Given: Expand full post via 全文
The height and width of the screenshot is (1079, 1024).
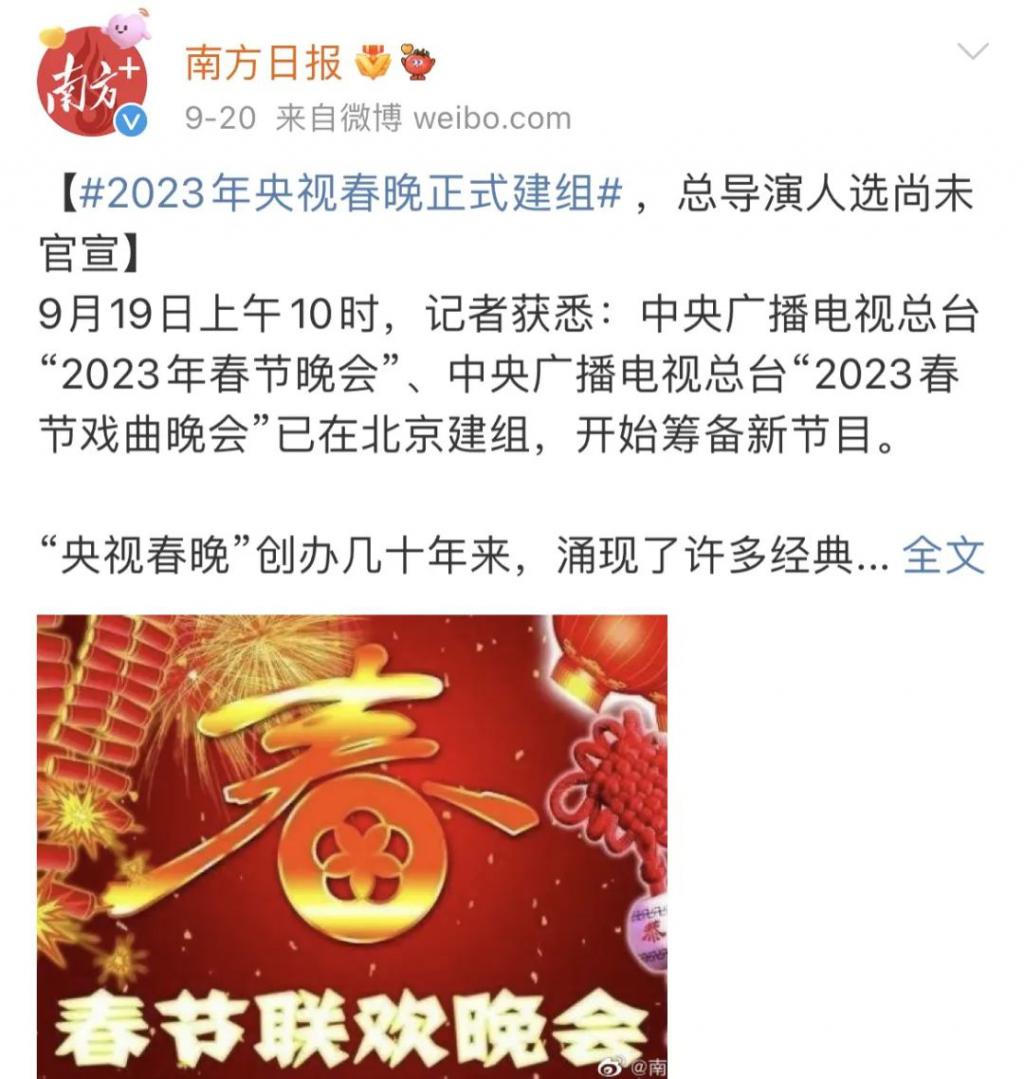Looking at the screenshot, I should tap(943, 555).
